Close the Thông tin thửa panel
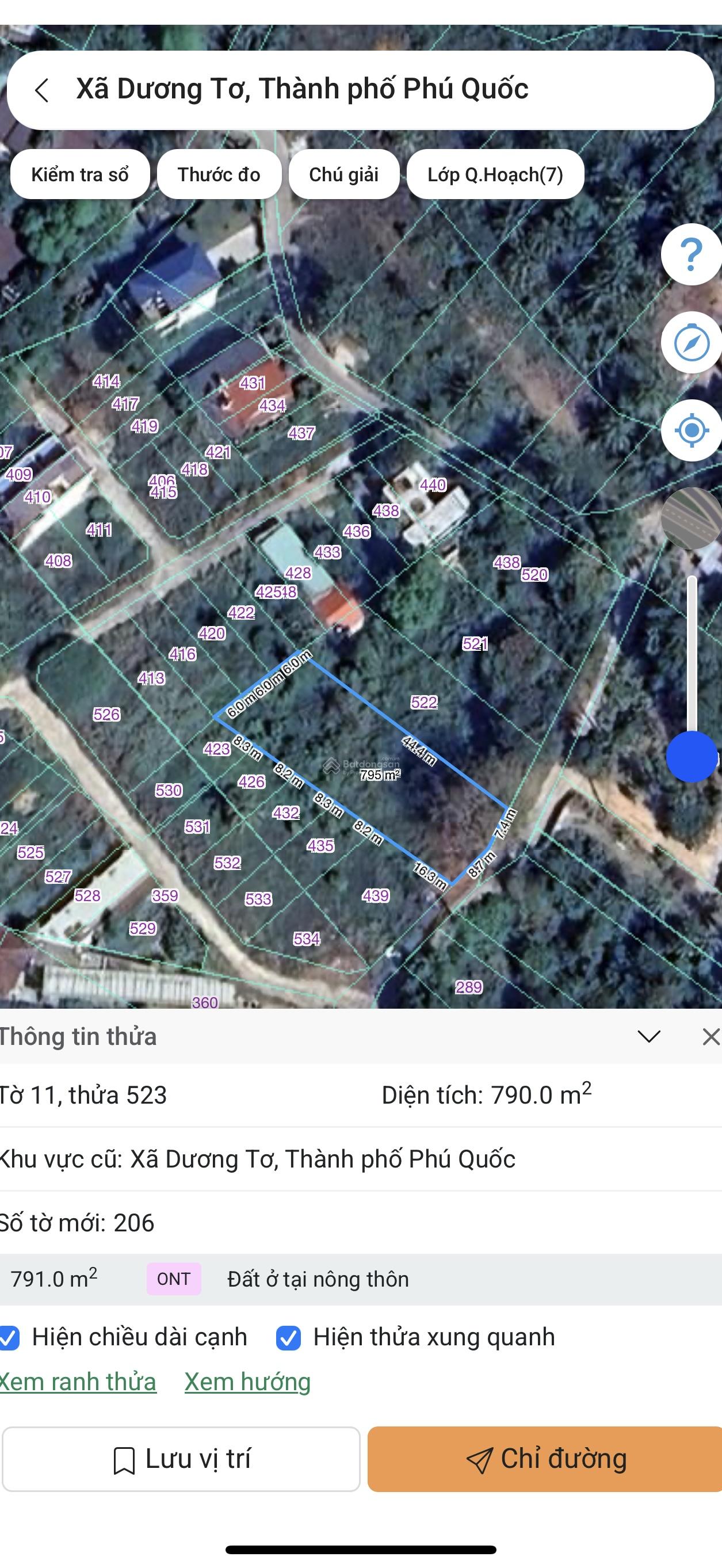This screenshot has height=1568, width=722. coord(710,1036)
